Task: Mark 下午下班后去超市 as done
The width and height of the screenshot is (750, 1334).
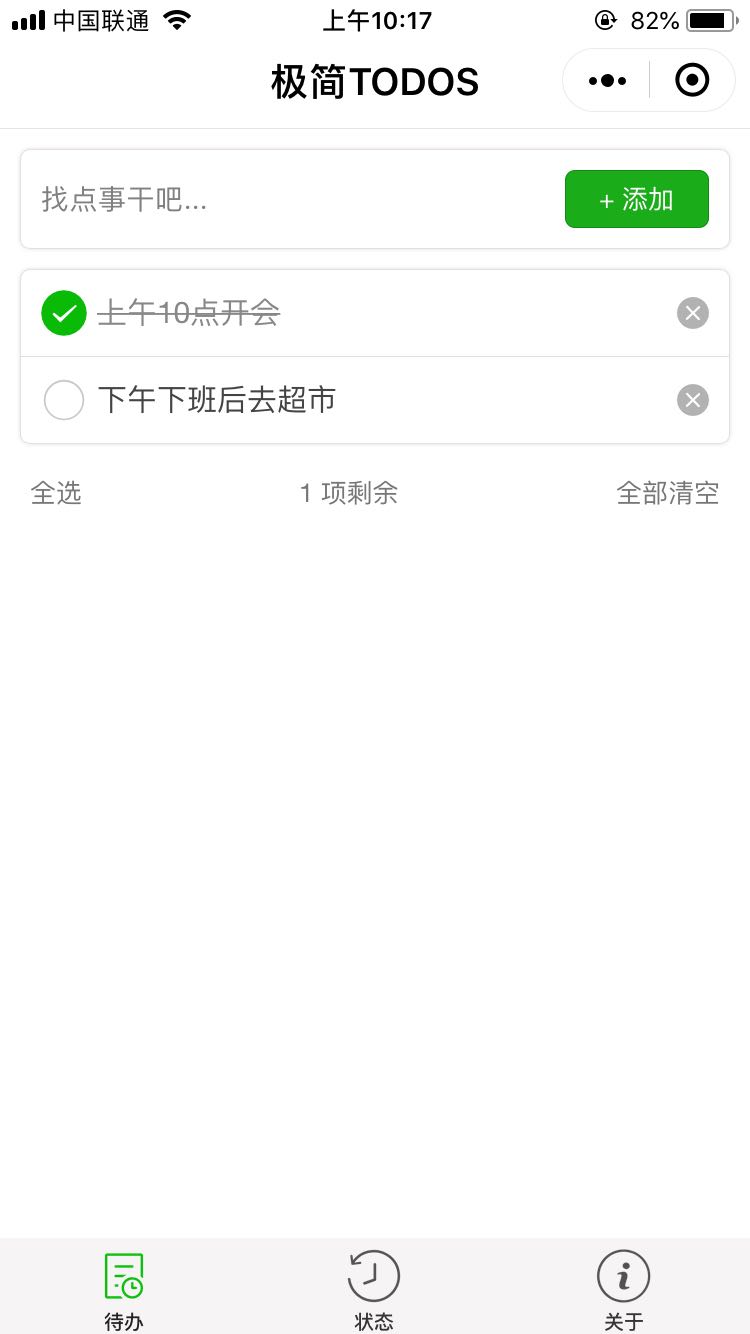Action: 64,400
